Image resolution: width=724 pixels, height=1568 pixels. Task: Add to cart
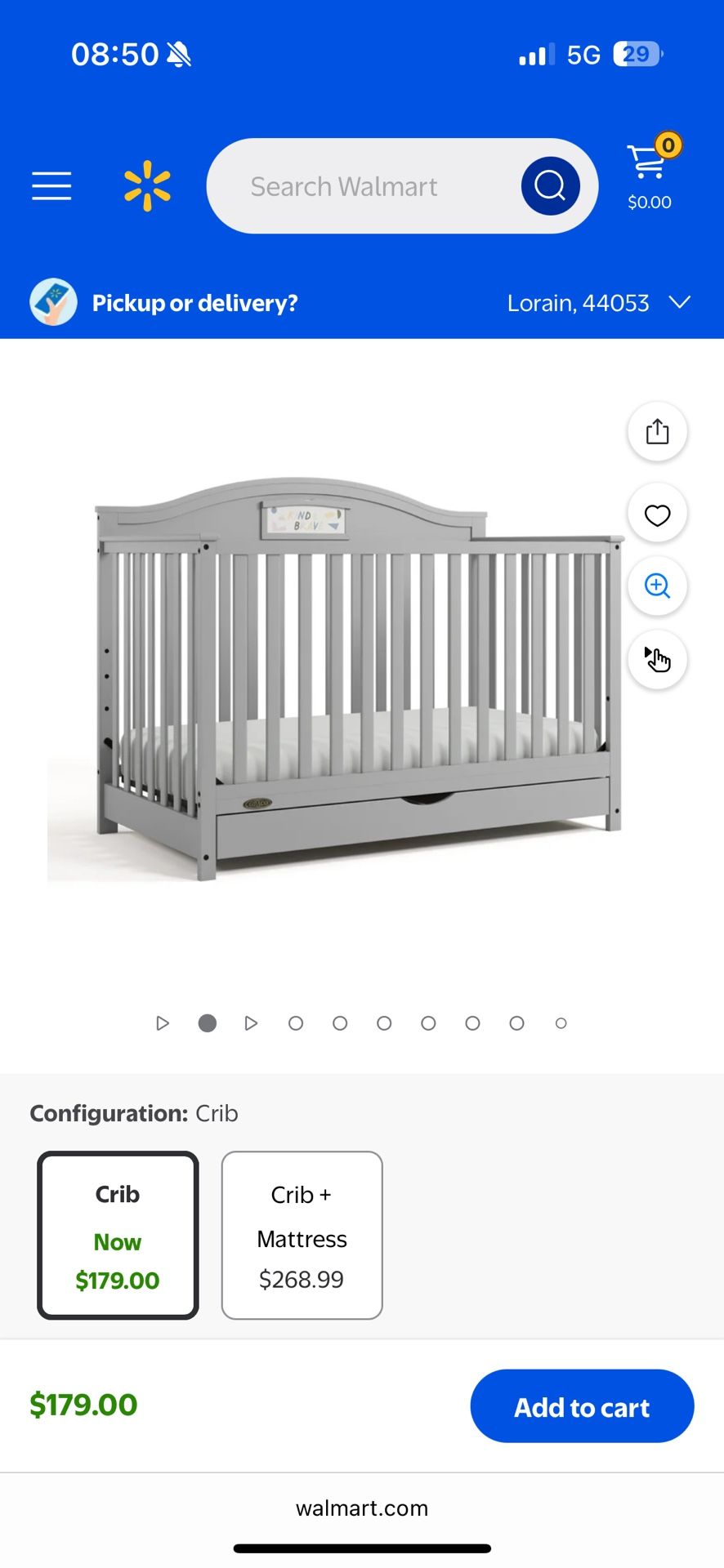[x=581, y=1406]
